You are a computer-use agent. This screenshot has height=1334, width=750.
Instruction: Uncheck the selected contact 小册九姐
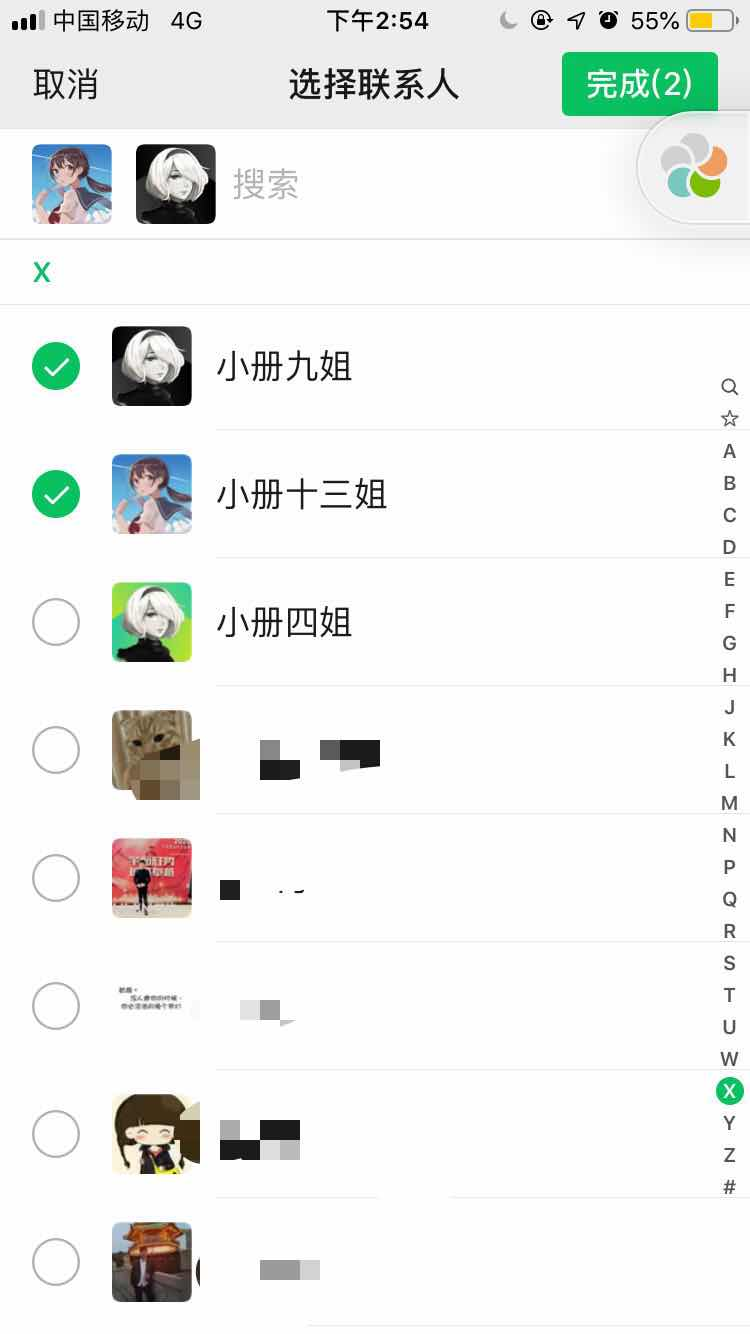pyautogui.click(x=55, y=366)
